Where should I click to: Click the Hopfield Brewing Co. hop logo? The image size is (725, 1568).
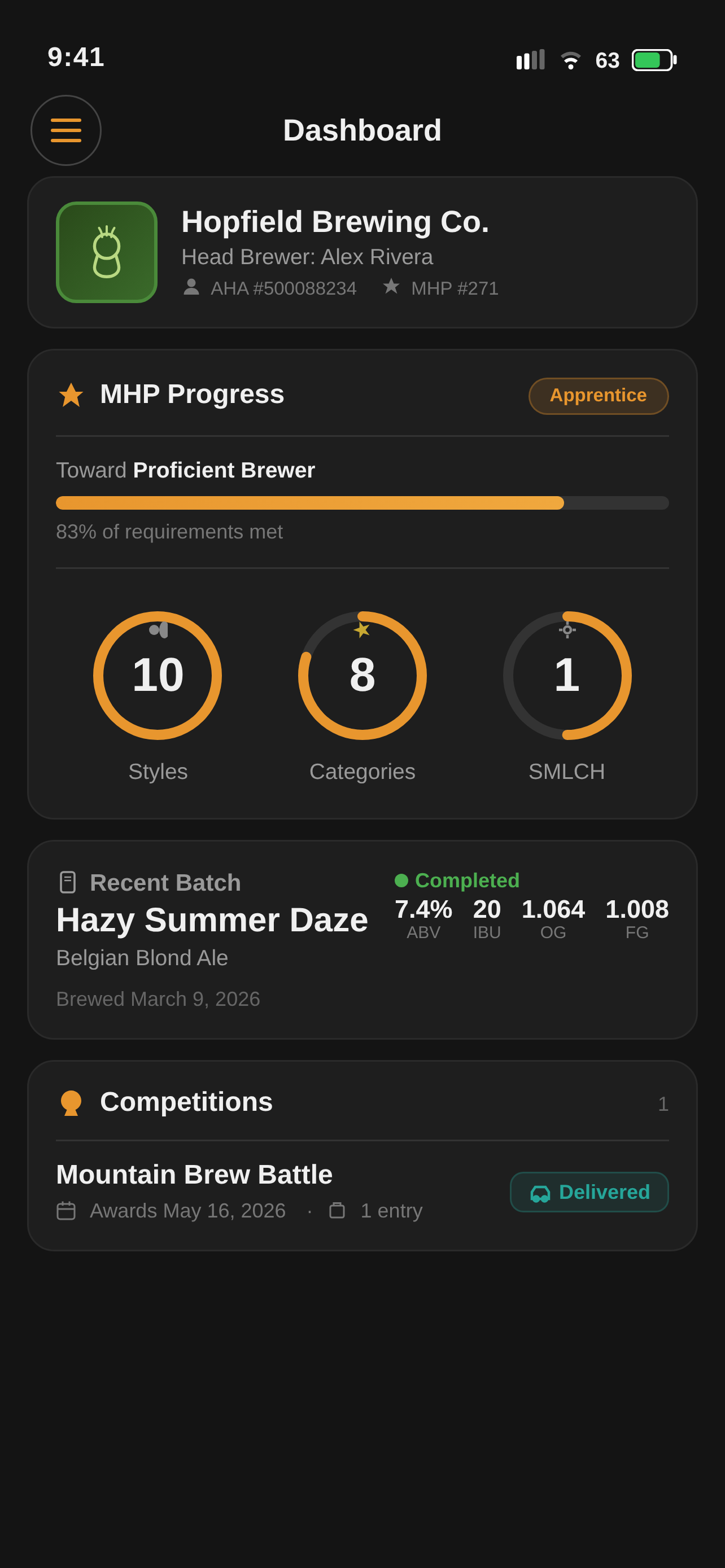click(x=107, y=252)
